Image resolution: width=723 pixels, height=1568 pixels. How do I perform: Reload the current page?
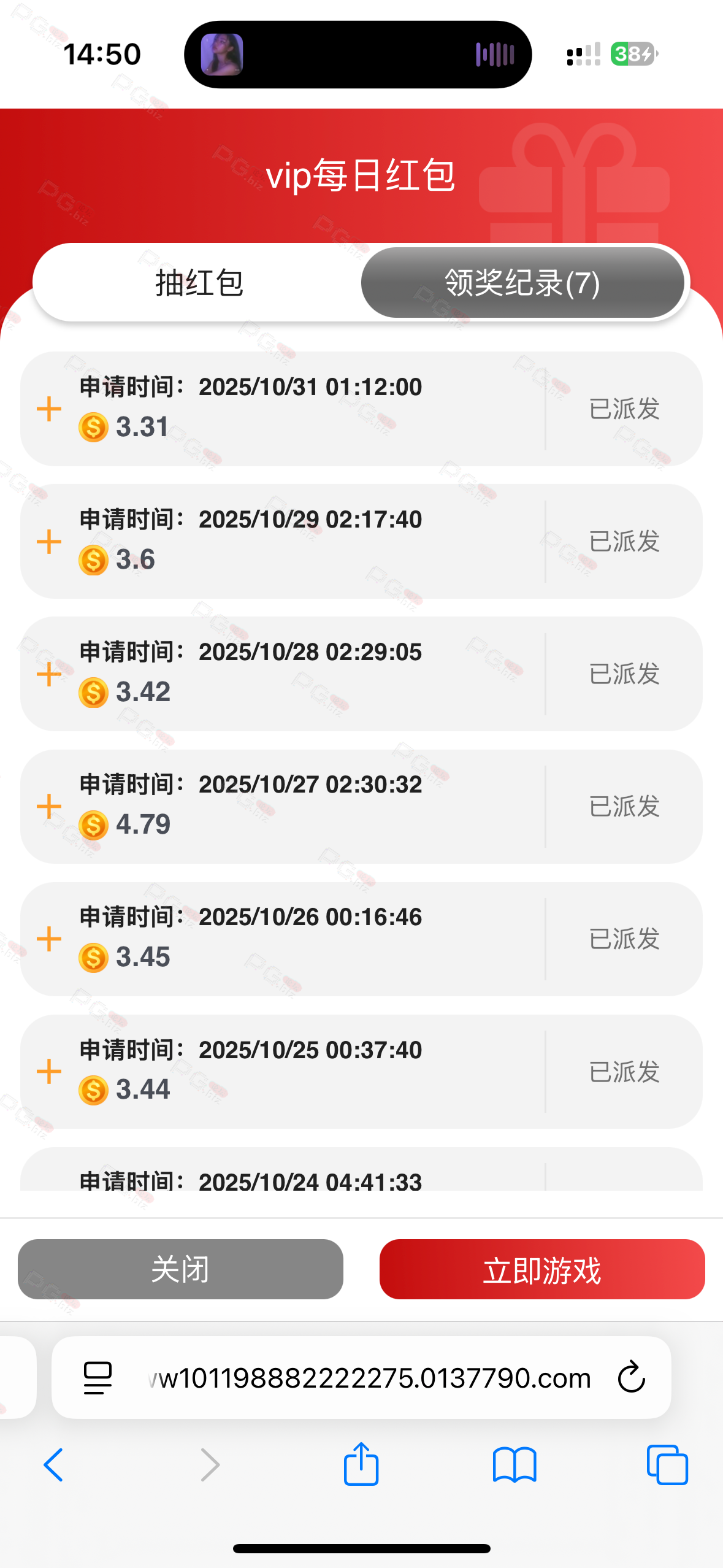point(631,1378)
